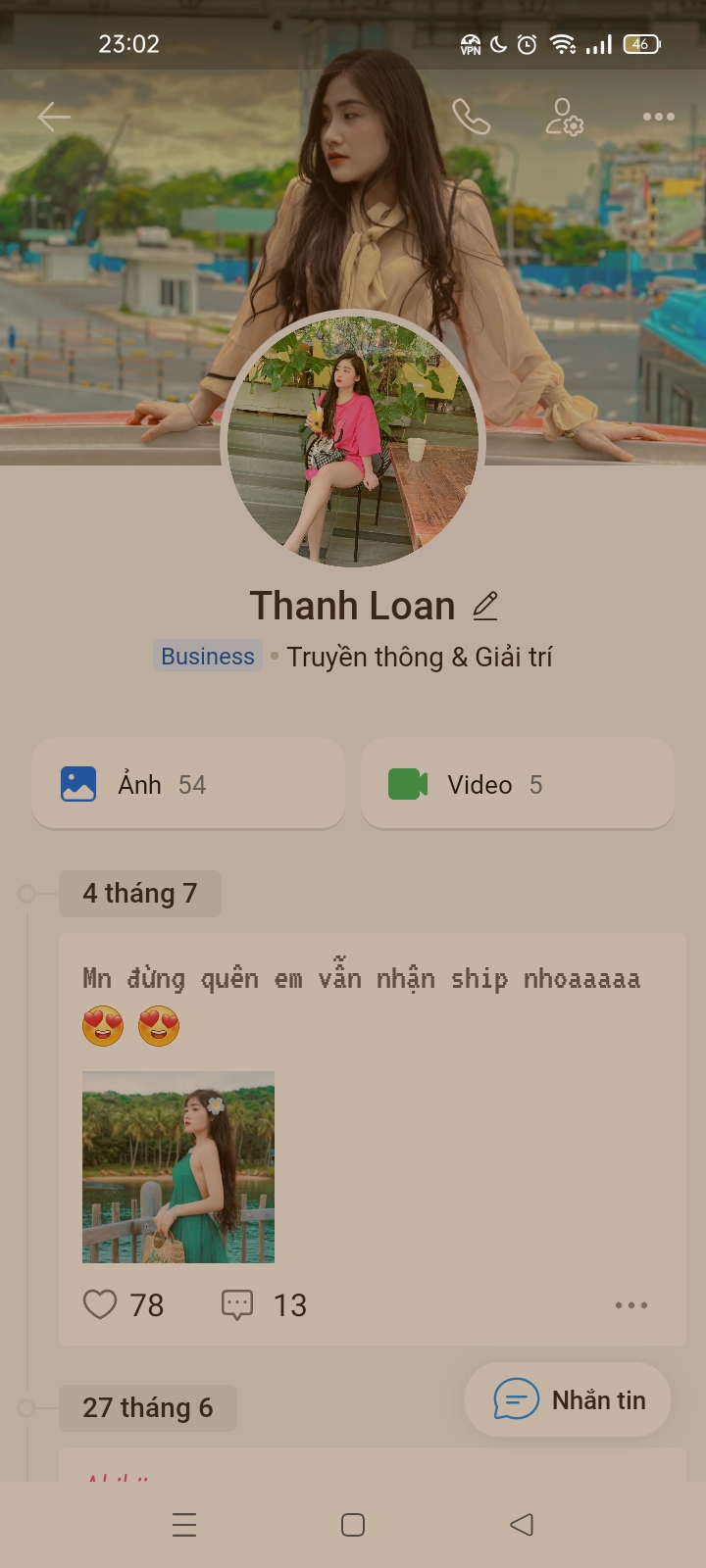This screenshot has height=1568, width=706.
Task: Open comments via the speech bubble icon
Action: click(237, 1304)
